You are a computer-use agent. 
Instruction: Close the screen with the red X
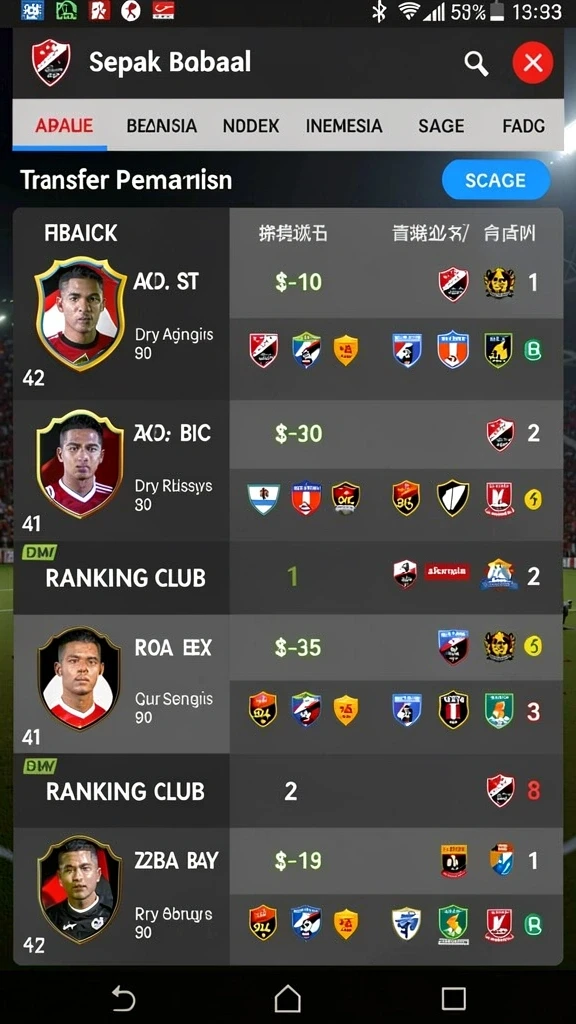[532, 63]
